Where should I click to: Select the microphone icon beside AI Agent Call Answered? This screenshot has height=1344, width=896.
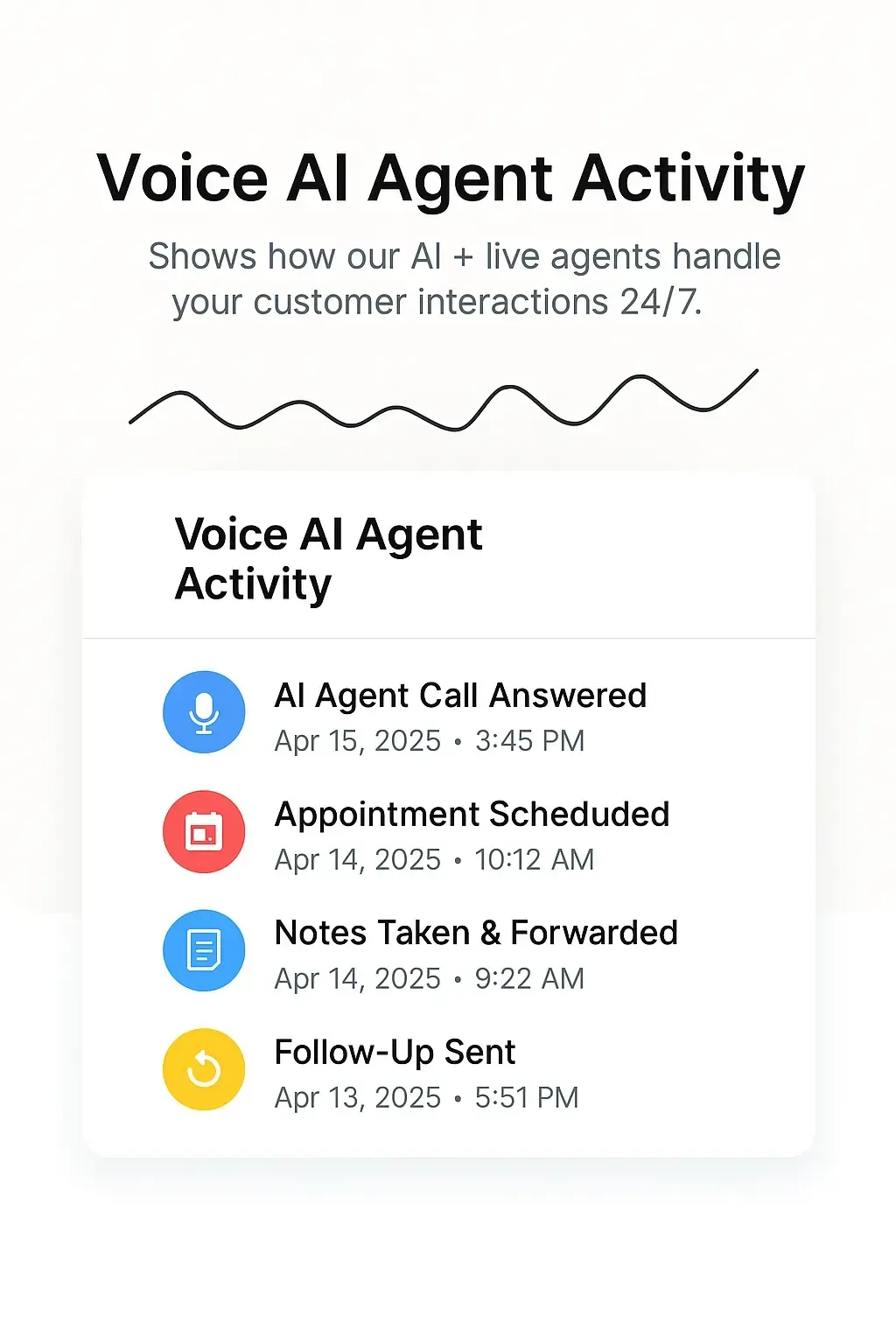pos(203,711)
